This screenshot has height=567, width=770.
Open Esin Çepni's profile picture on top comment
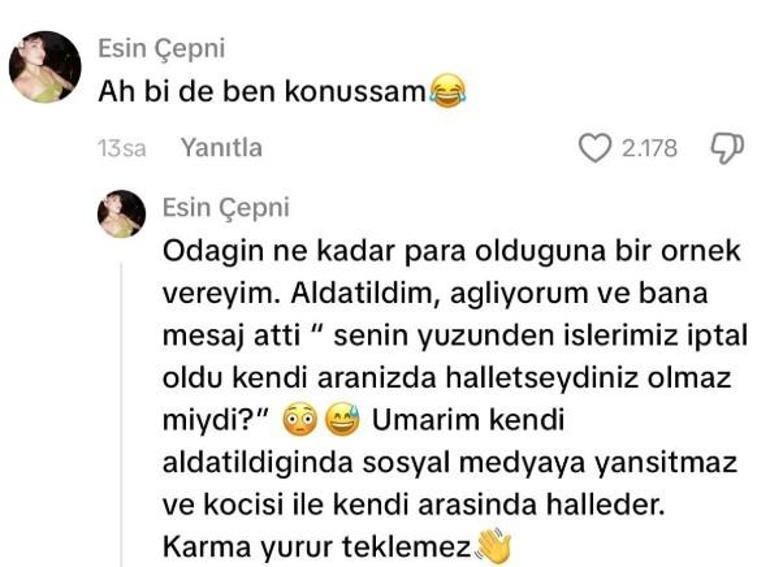pos(45,67)
